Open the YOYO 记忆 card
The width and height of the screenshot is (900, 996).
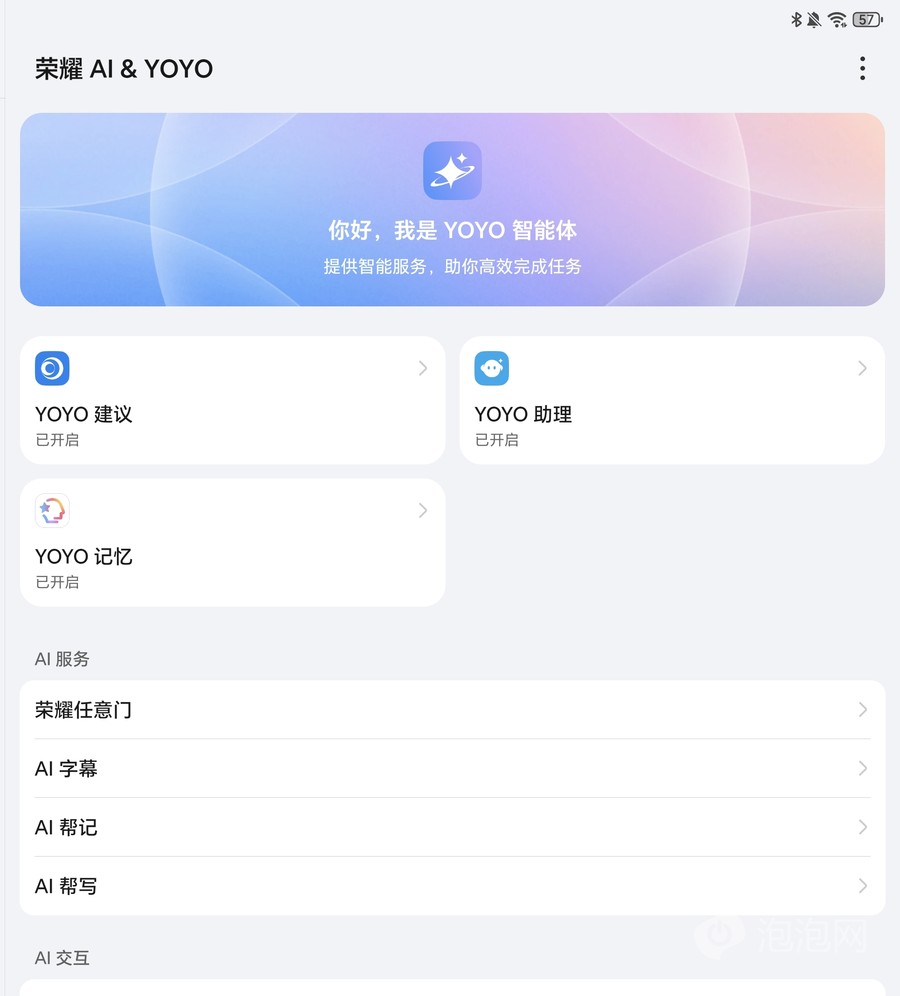click(232, 542)
